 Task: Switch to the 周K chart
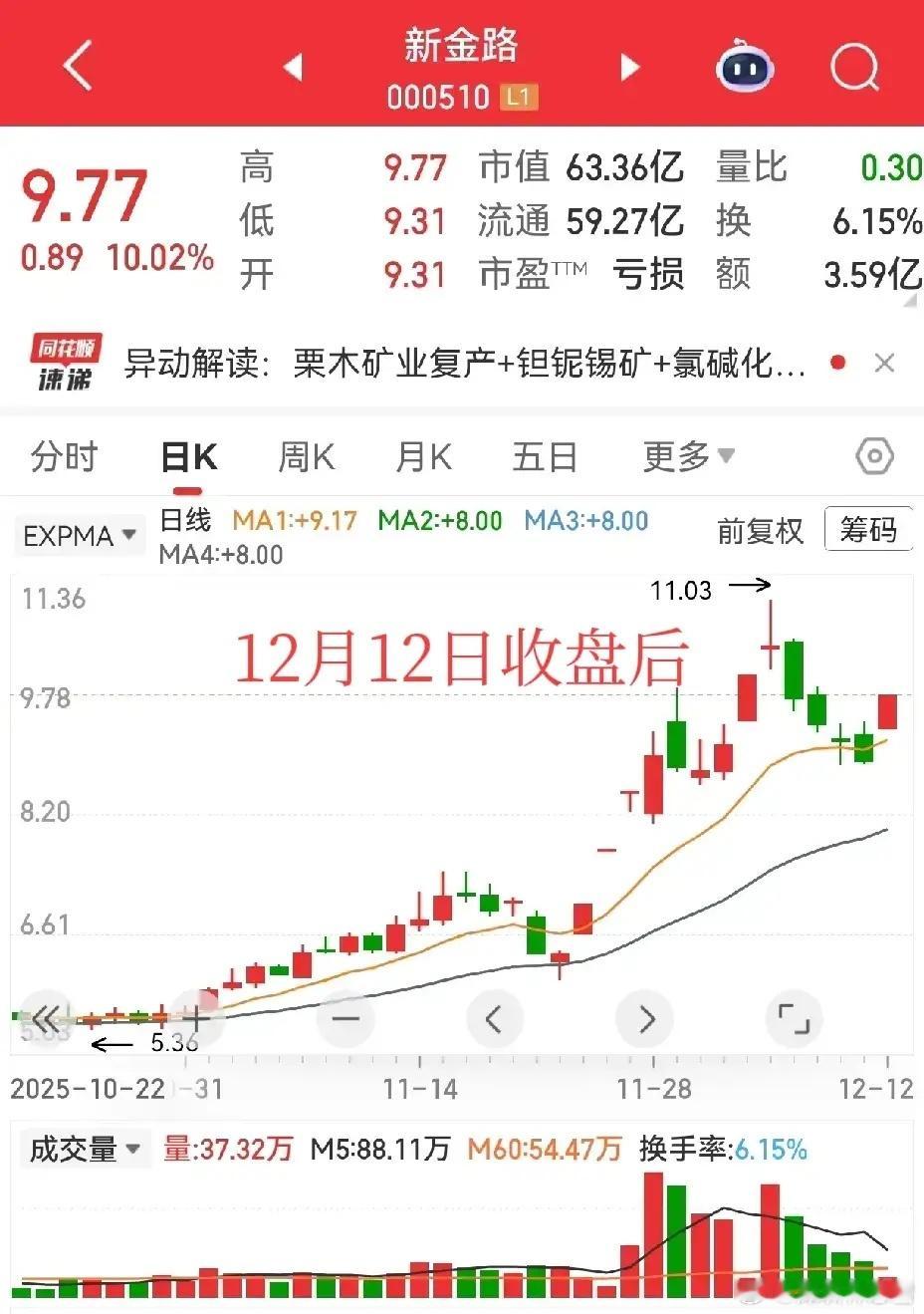[x=306, y=457]
